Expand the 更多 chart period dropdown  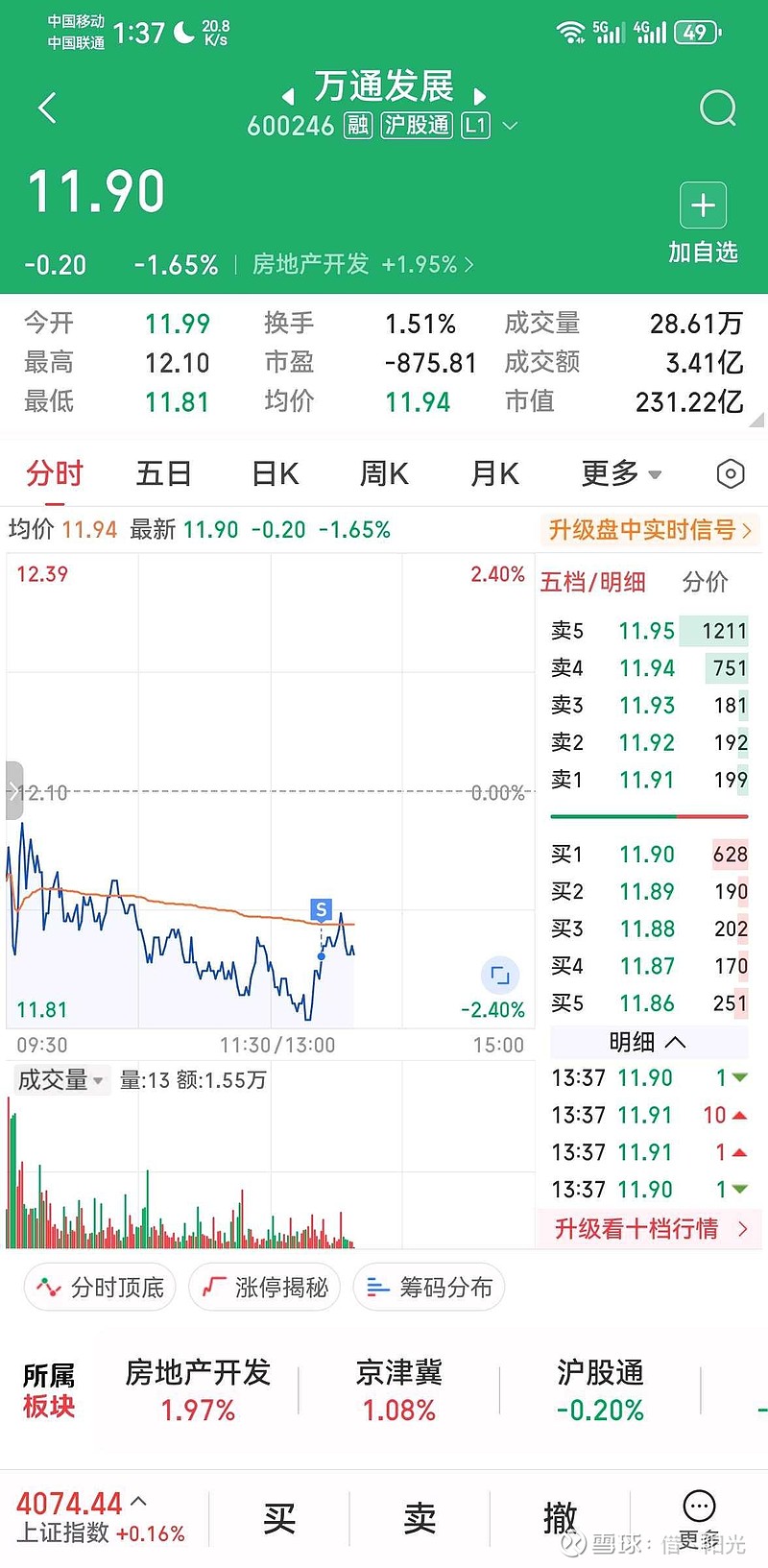tap(620, 473)
